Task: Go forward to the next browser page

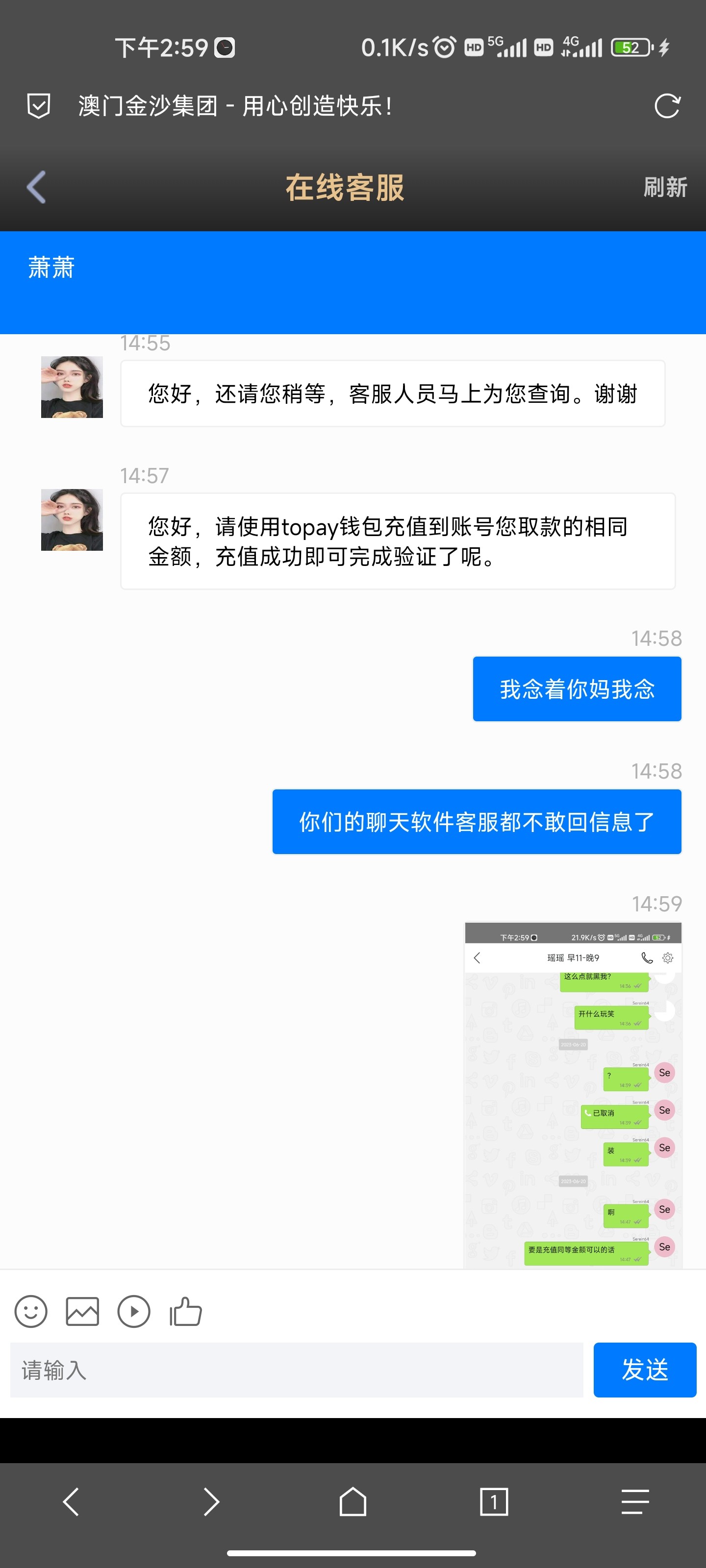Action: (211, 1502)
